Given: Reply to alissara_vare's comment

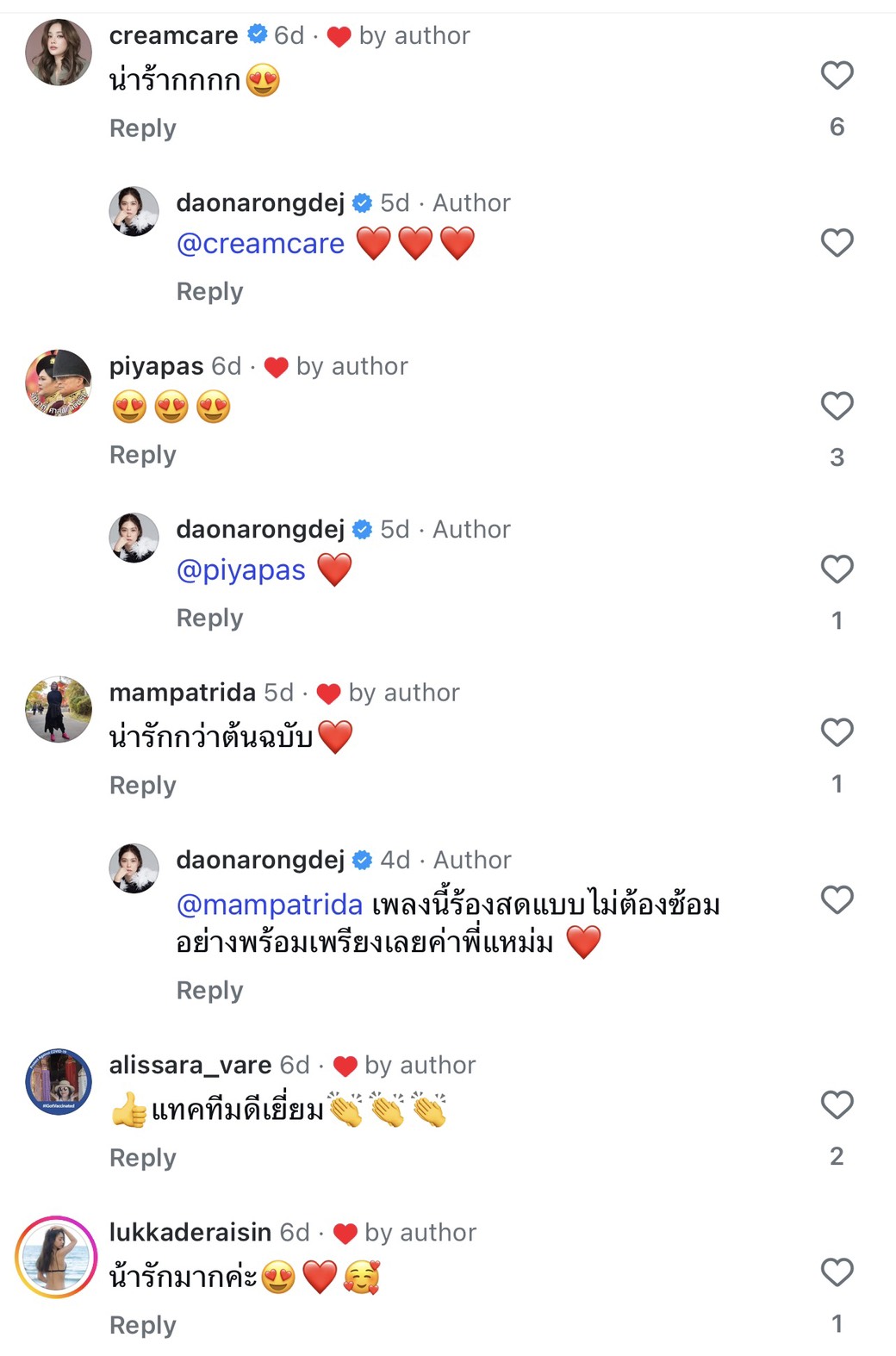Looking at the screenshot, I should pos(142,1158).
